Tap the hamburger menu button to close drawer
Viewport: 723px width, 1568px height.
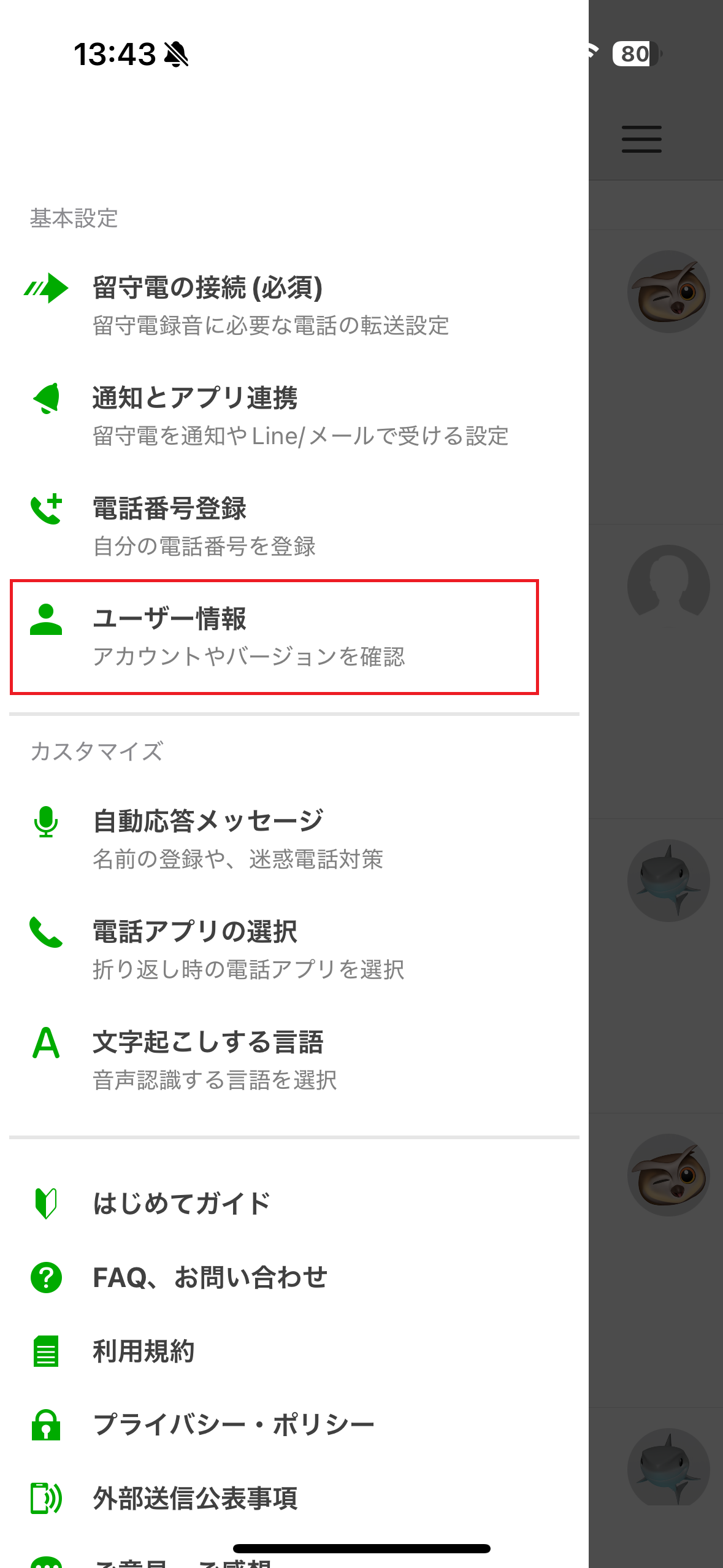tap(641, 139)
